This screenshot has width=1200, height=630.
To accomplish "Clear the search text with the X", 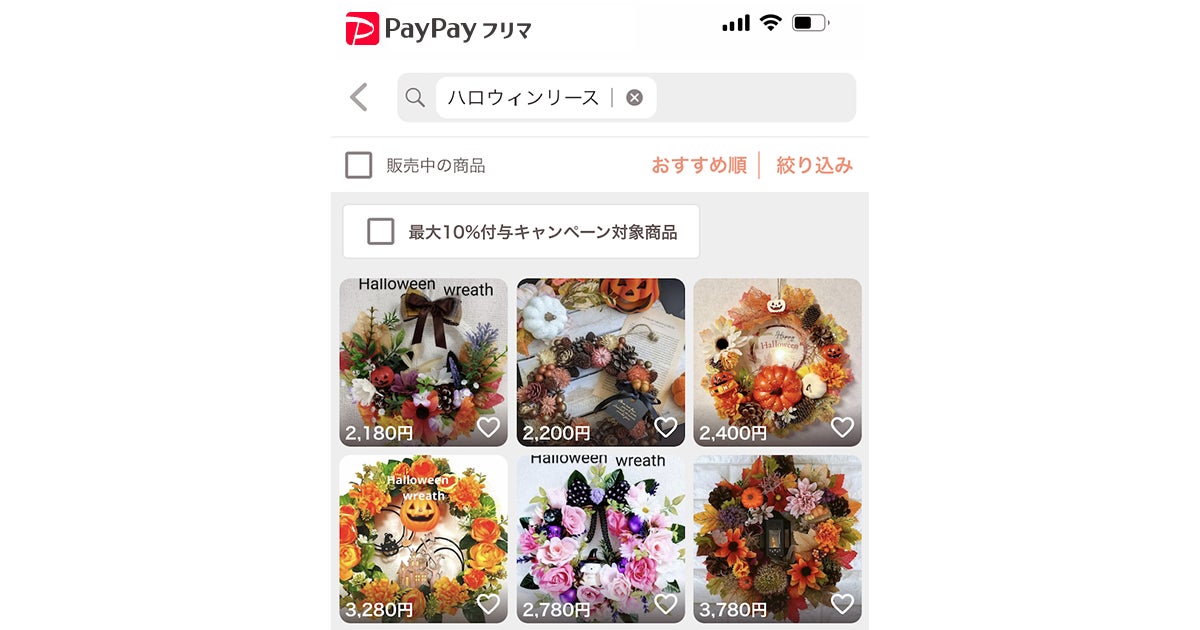I will (x=634, y=97).
